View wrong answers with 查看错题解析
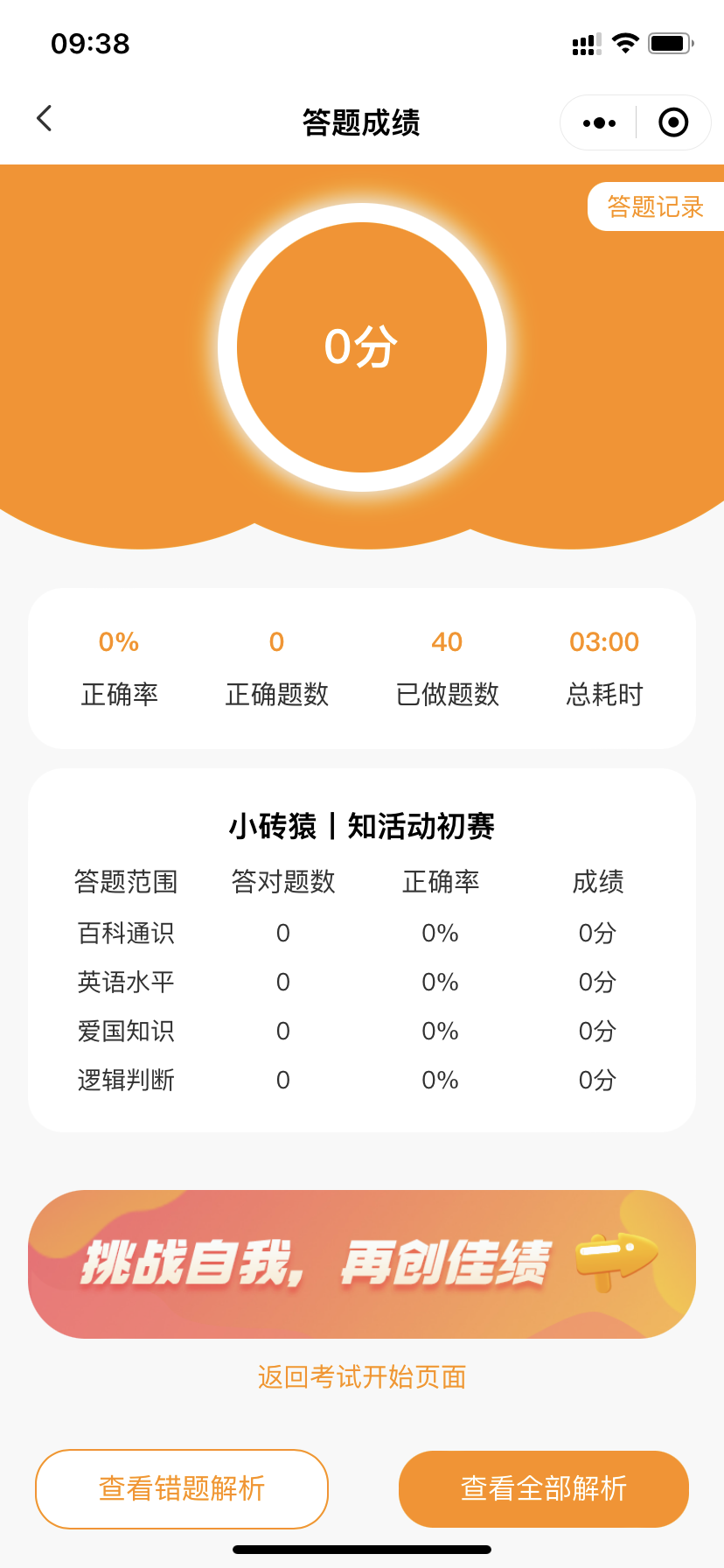Image resolution: width=724 pixels, height=1568 pixels. coord(182,1488)
